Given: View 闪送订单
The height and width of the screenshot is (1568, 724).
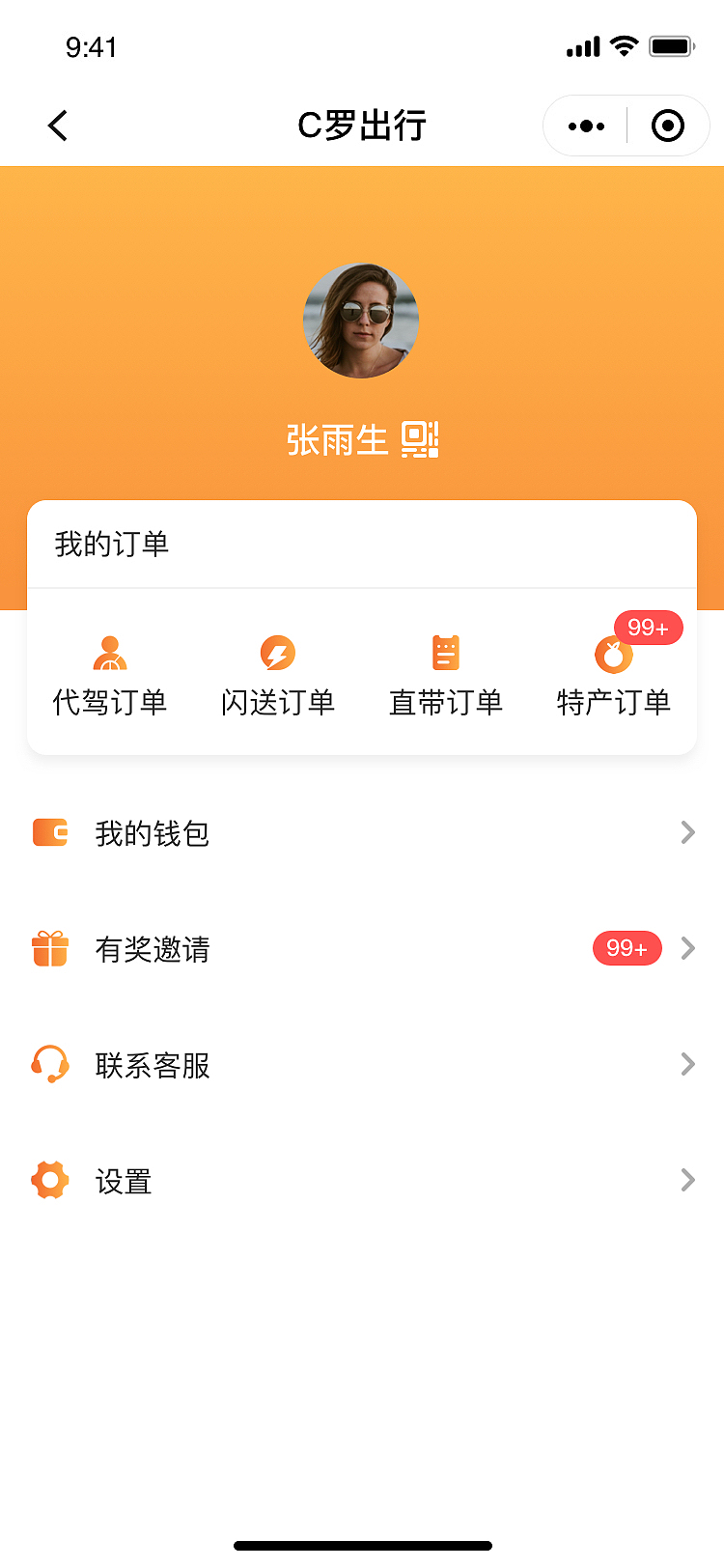Looking at the screenshot, I should tap(278, 676).
